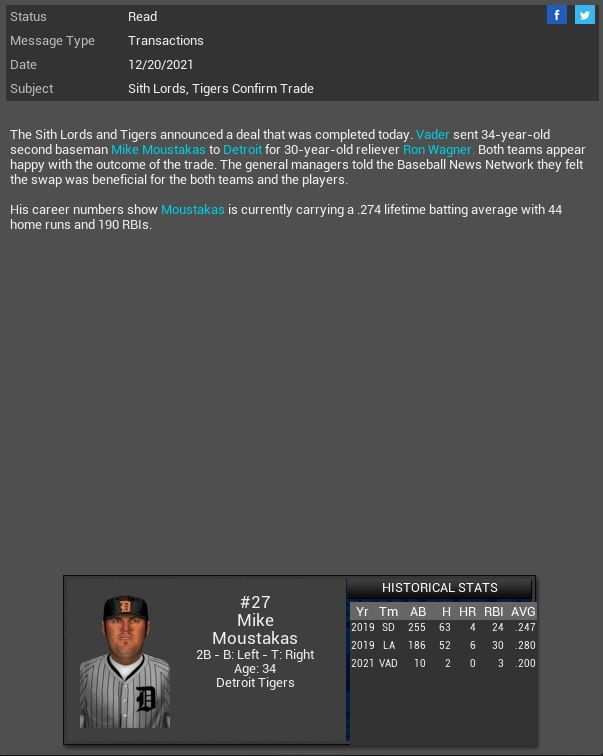Share this trade message on Twitter
Viewport: 603px width, 756px height.
(585, 15)
